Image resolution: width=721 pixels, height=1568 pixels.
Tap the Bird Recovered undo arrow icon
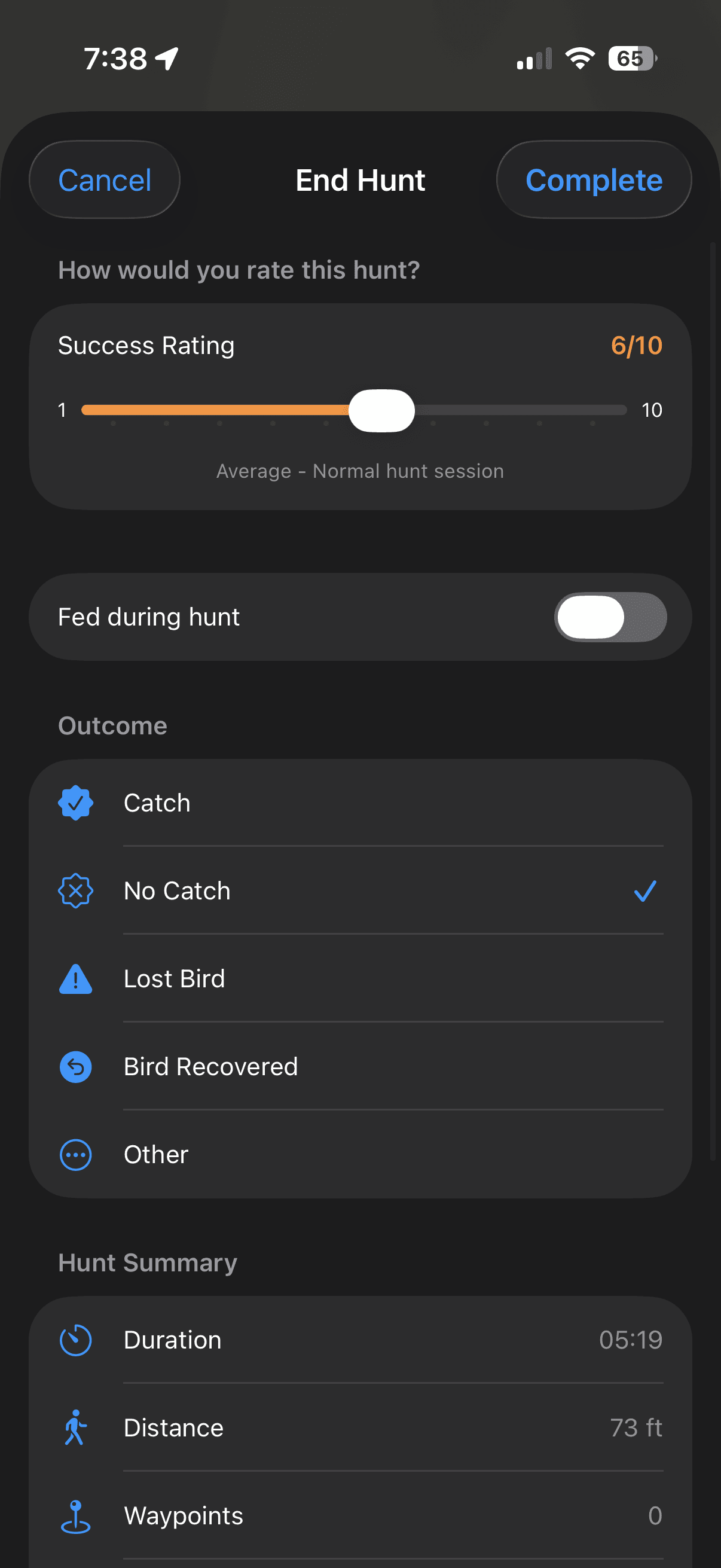click(x=75, y=1066)
